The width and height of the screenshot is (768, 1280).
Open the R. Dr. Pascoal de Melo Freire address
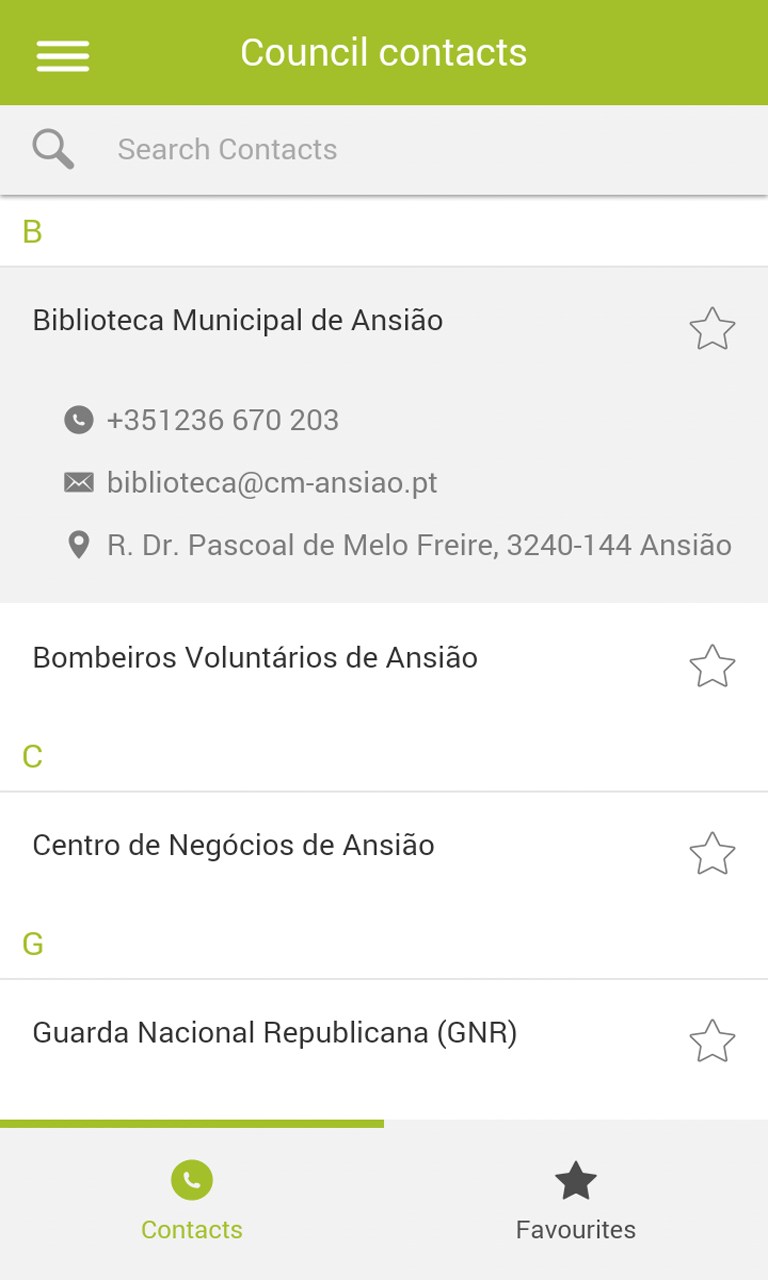tap(418, 545)
